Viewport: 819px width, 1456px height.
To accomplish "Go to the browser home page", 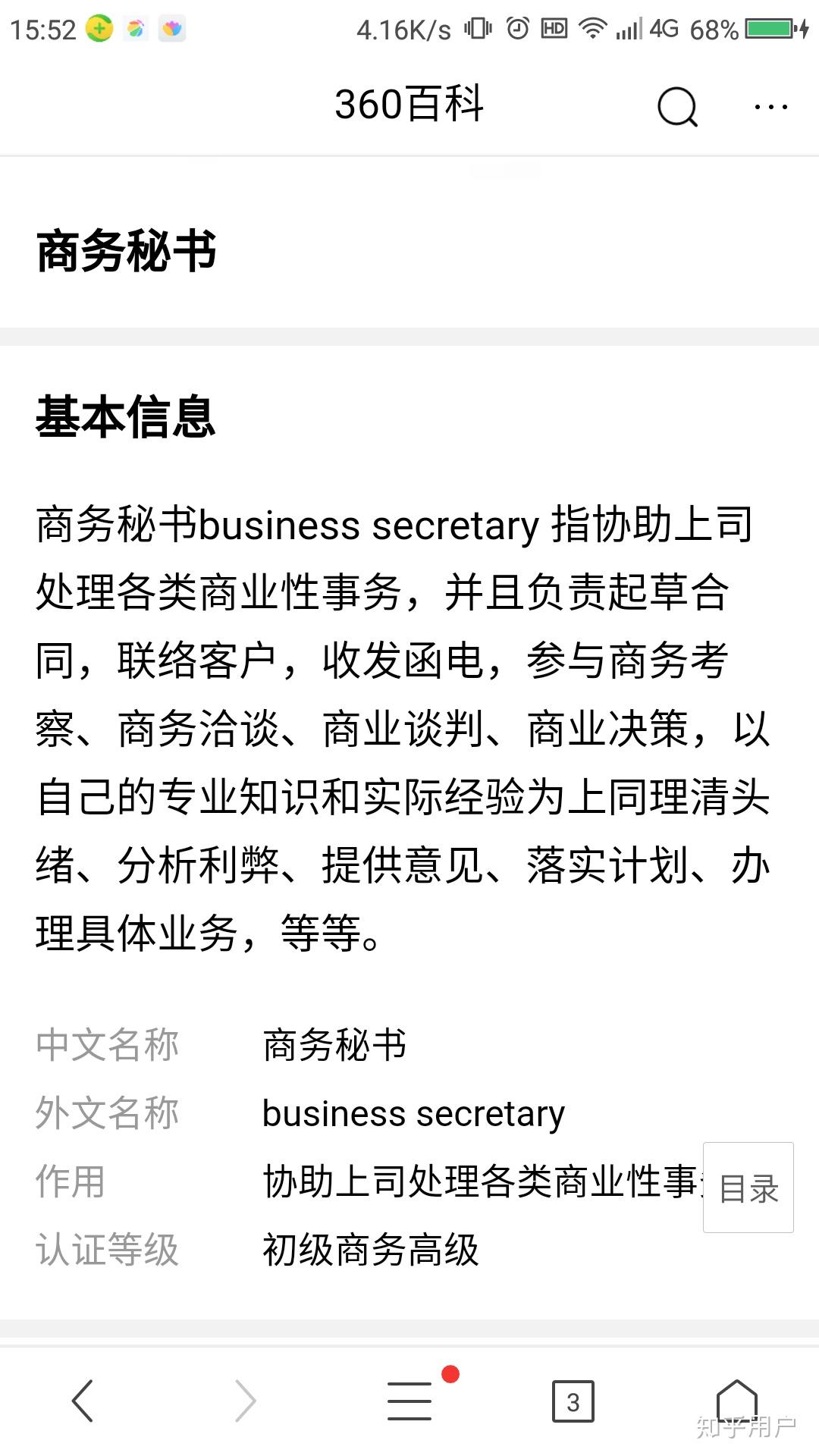I will pos(737,1400).
